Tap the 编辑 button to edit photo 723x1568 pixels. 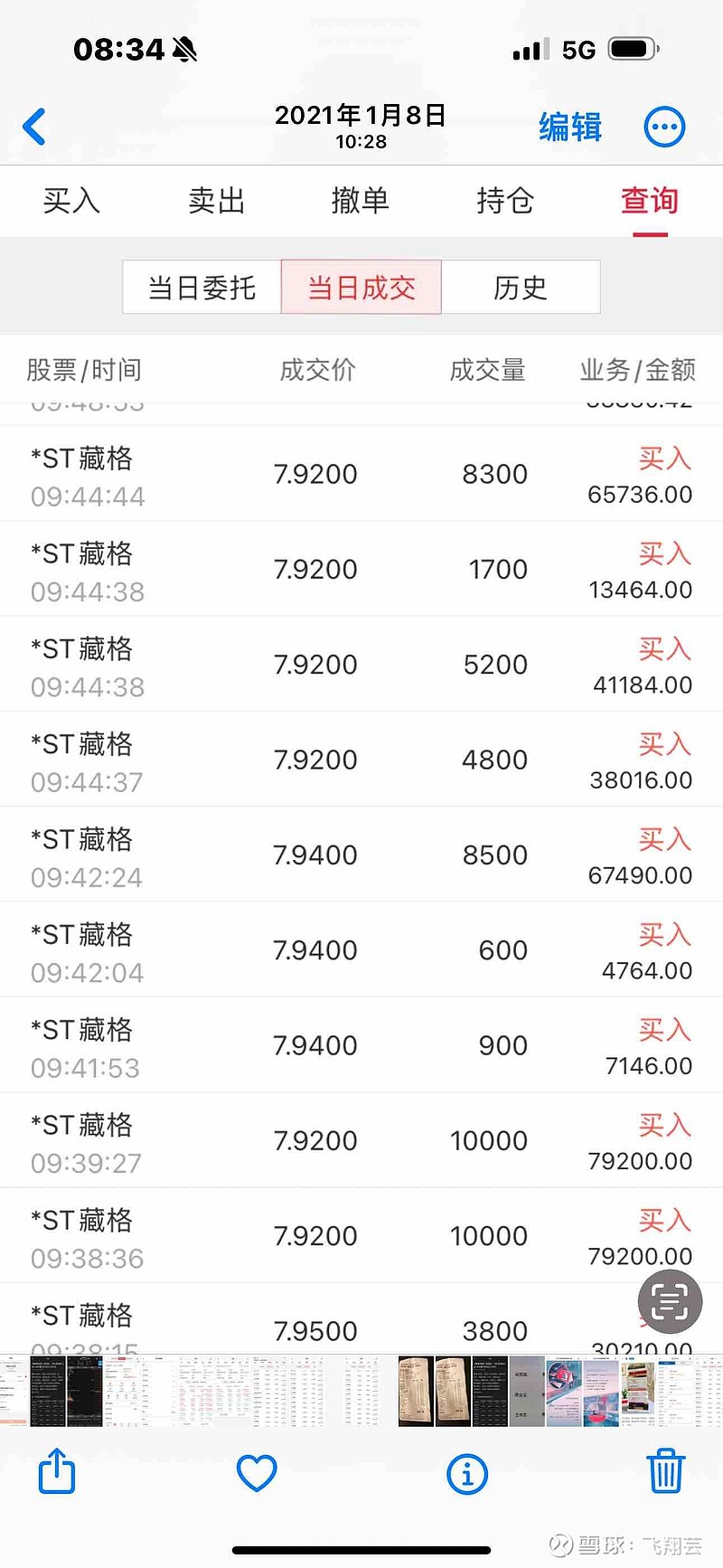[570, 127]
